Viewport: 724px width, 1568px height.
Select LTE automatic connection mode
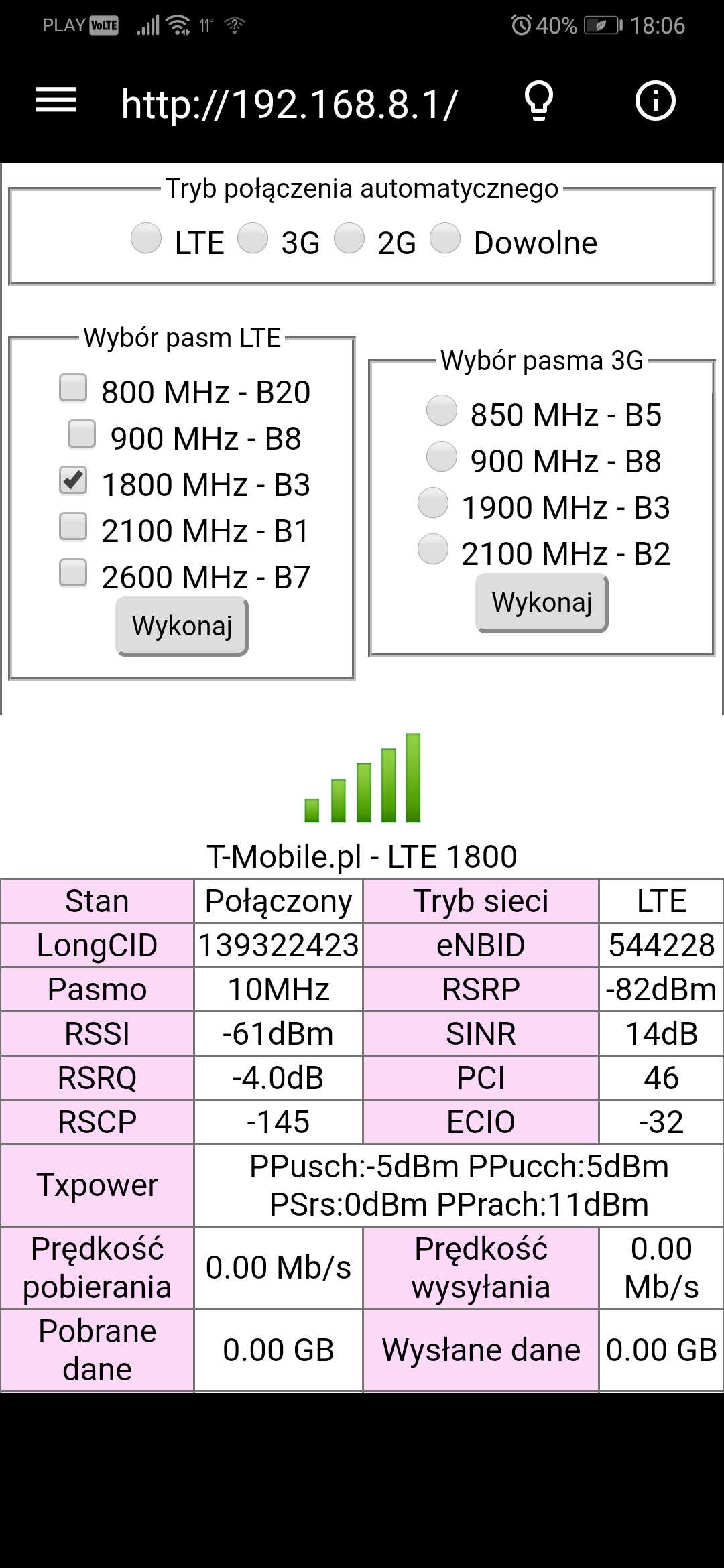(146, 239)
